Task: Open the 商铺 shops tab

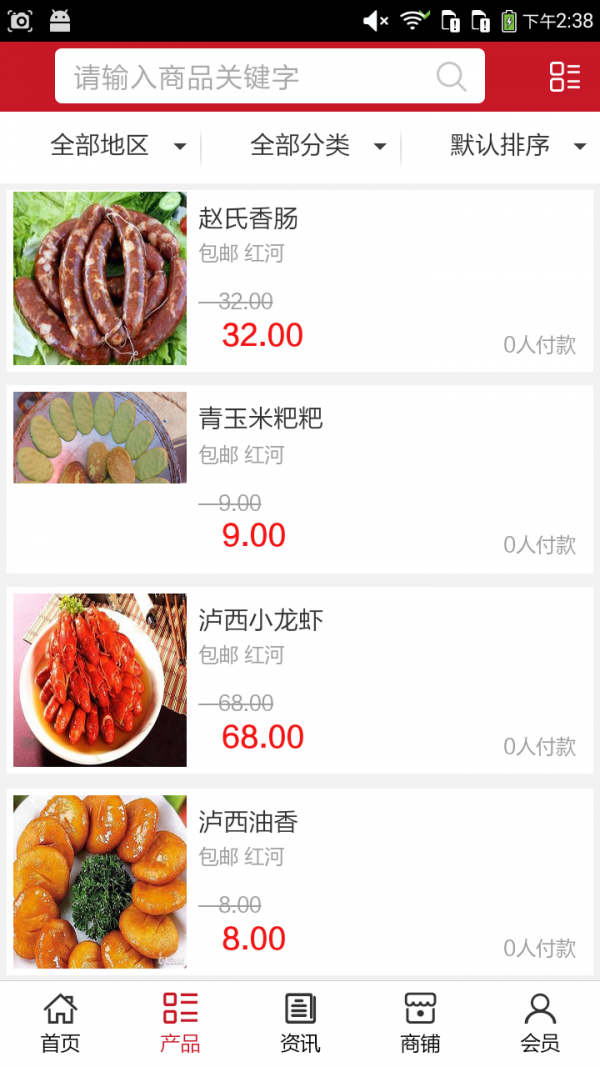Action: (x=420, y=1023)
